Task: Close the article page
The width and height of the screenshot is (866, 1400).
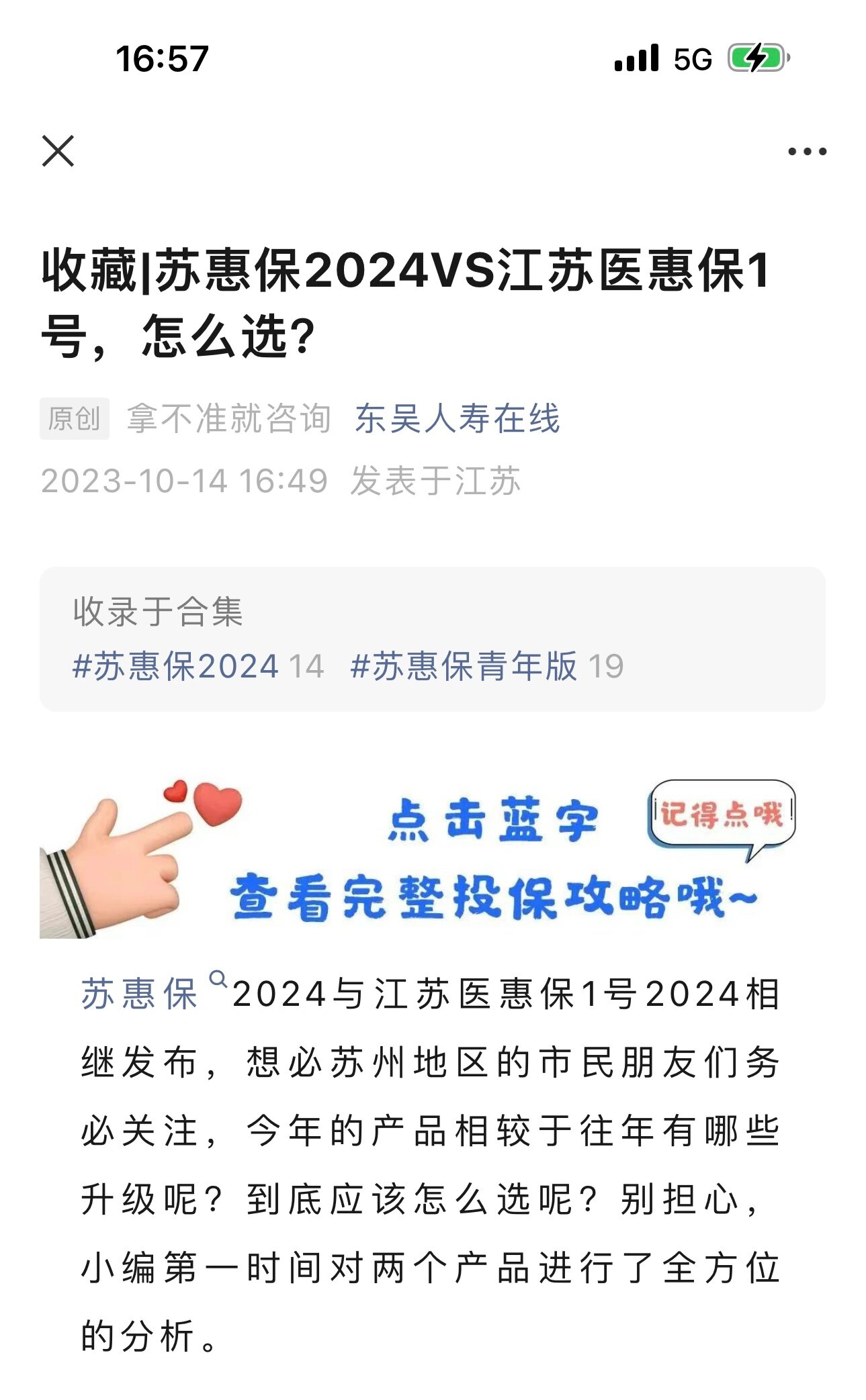Action: 58,150
